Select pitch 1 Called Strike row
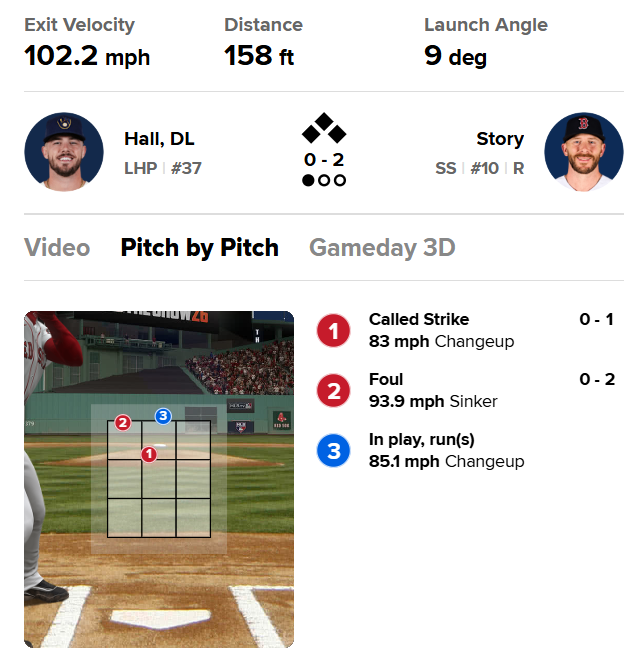 coord(465,330)
